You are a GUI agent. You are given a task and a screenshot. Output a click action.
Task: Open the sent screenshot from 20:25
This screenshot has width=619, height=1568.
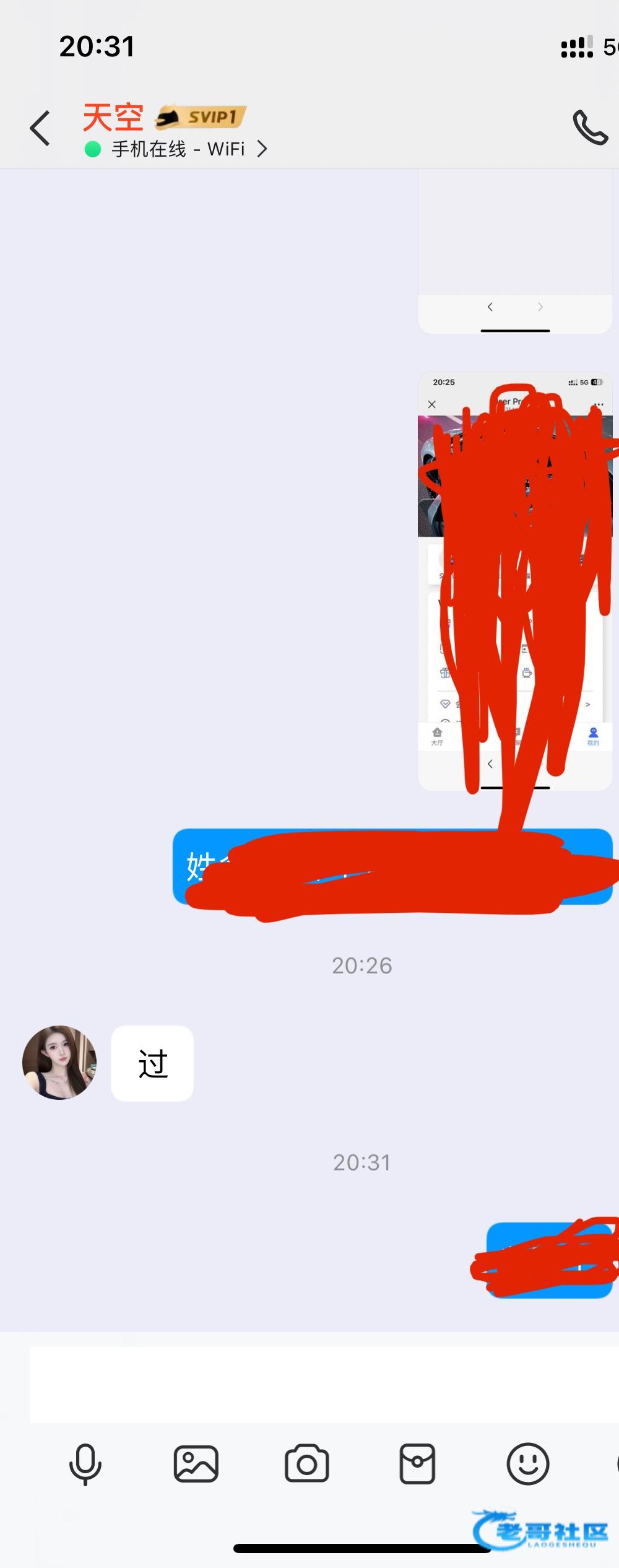[x=515, y=581]
